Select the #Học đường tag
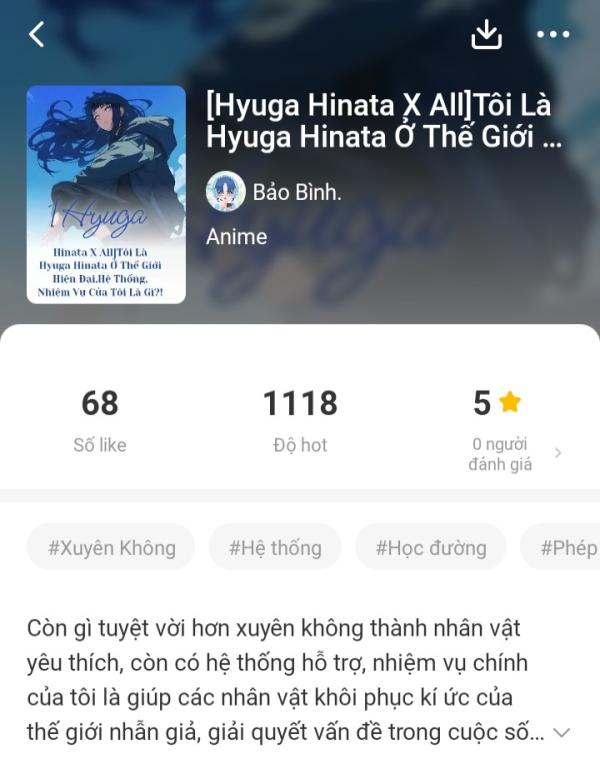 click(x=431, y=548)
